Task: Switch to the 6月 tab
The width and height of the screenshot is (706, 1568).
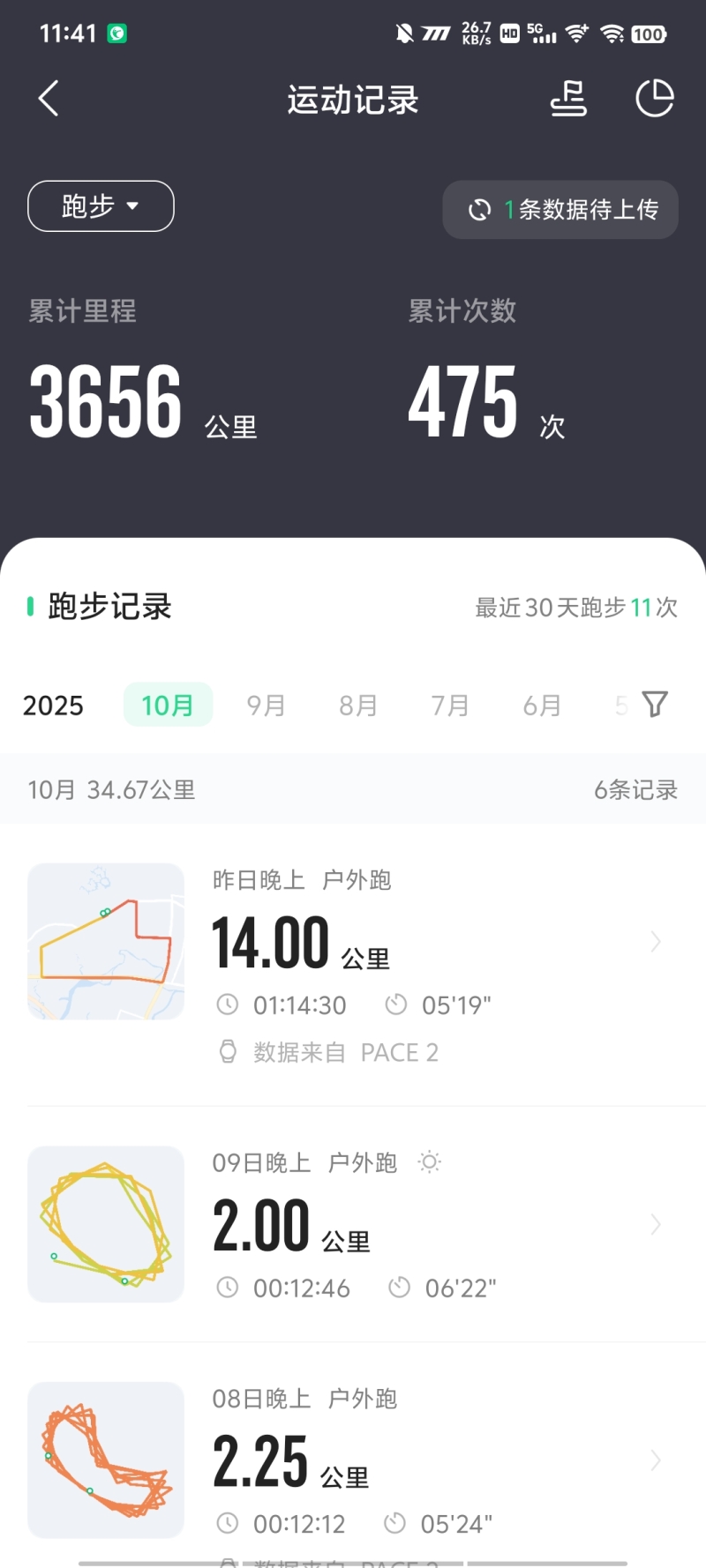Action: click(x=542, y=706)
